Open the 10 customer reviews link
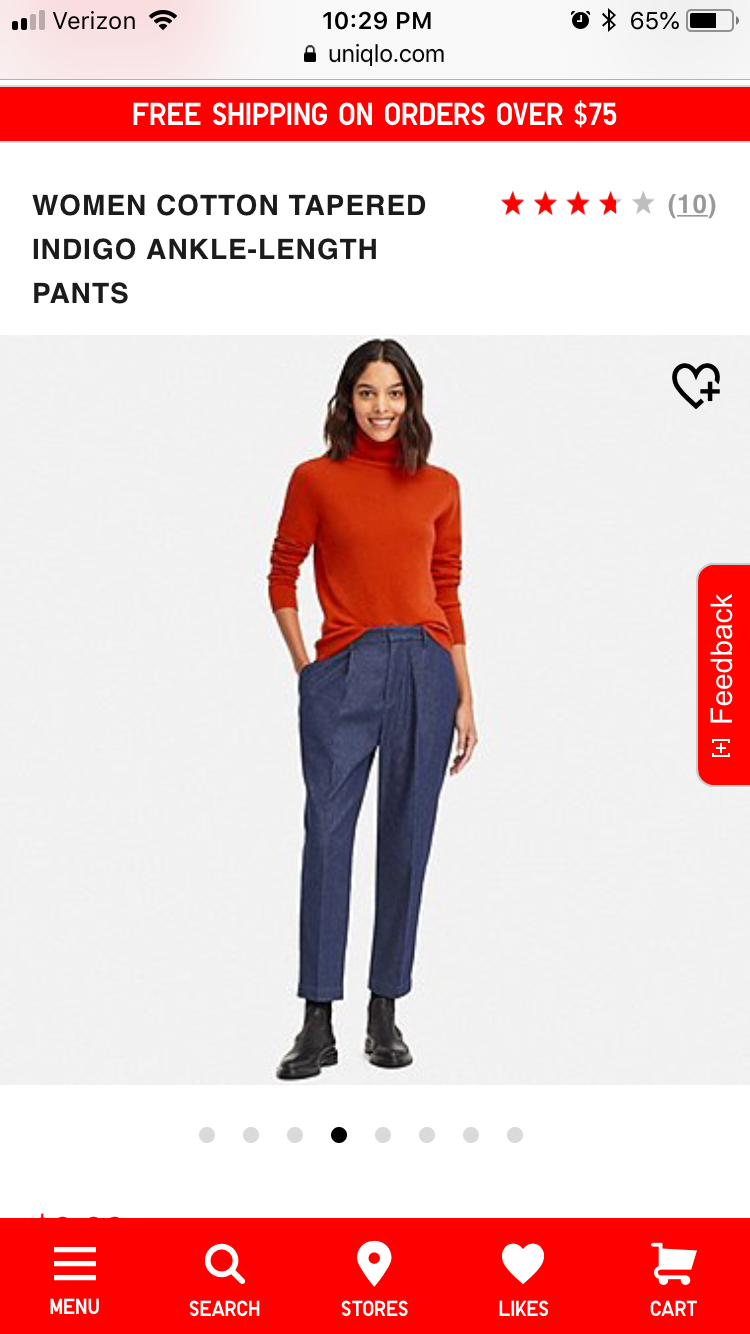Screen dimensions: 750x1334 click(692, 205)
